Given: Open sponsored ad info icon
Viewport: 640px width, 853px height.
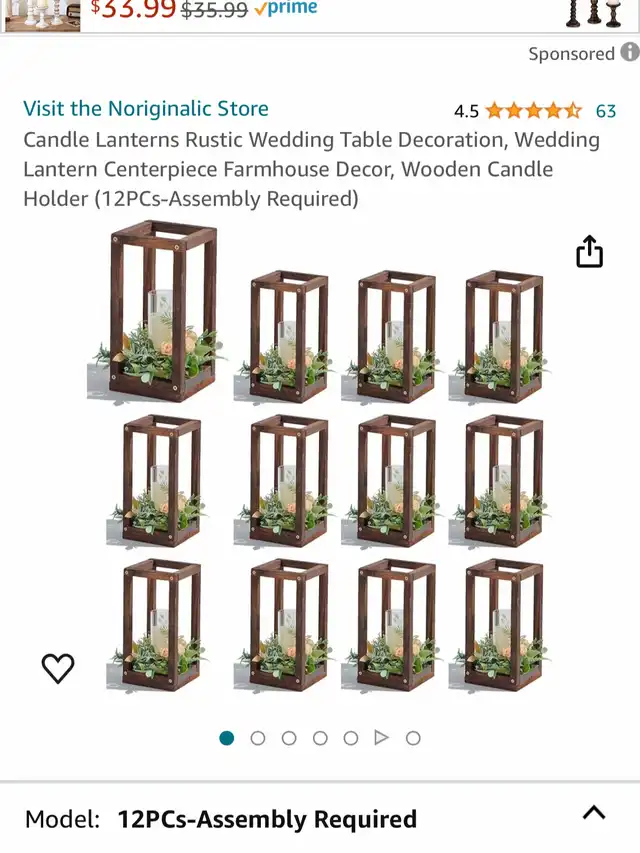Looking at the screenshot, I should (629, 53).
